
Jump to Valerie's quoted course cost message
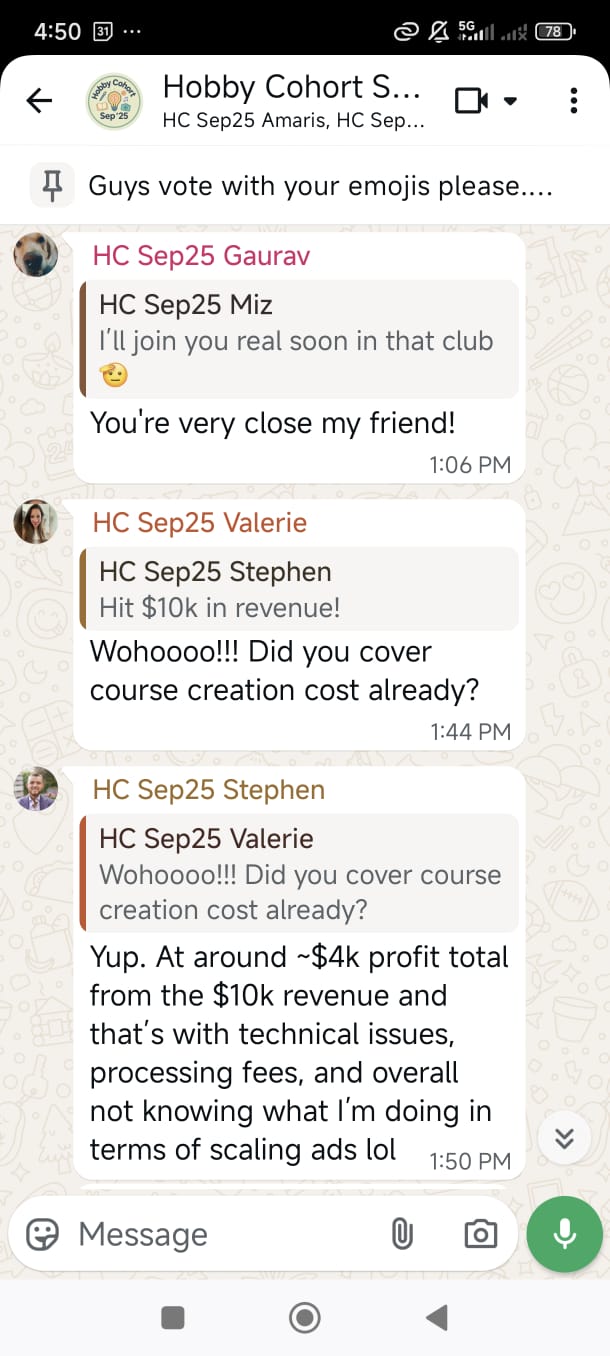pyautogui.click(x=298, y=874)
